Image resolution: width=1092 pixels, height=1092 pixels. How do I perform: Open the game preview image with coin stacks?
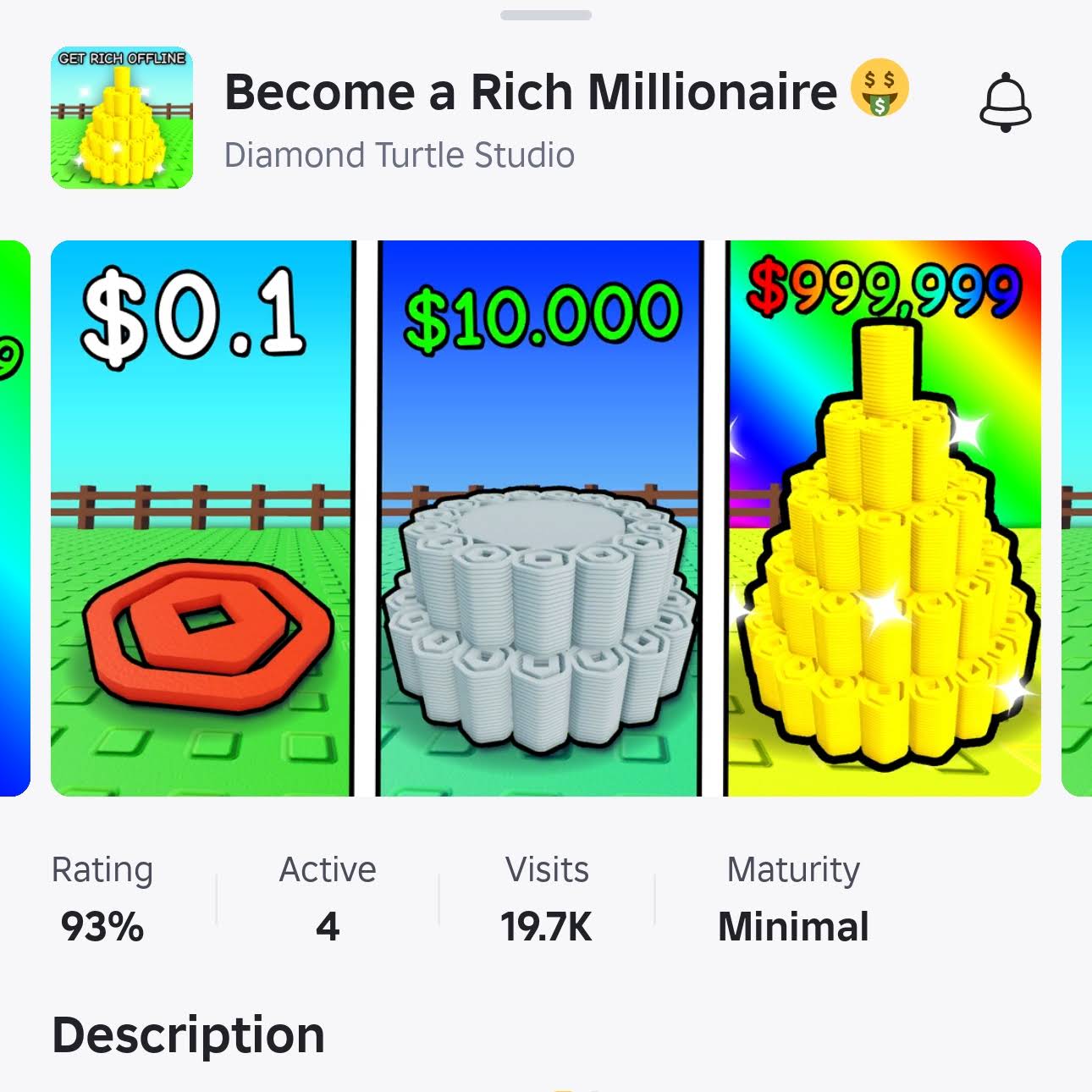point(545,518)
